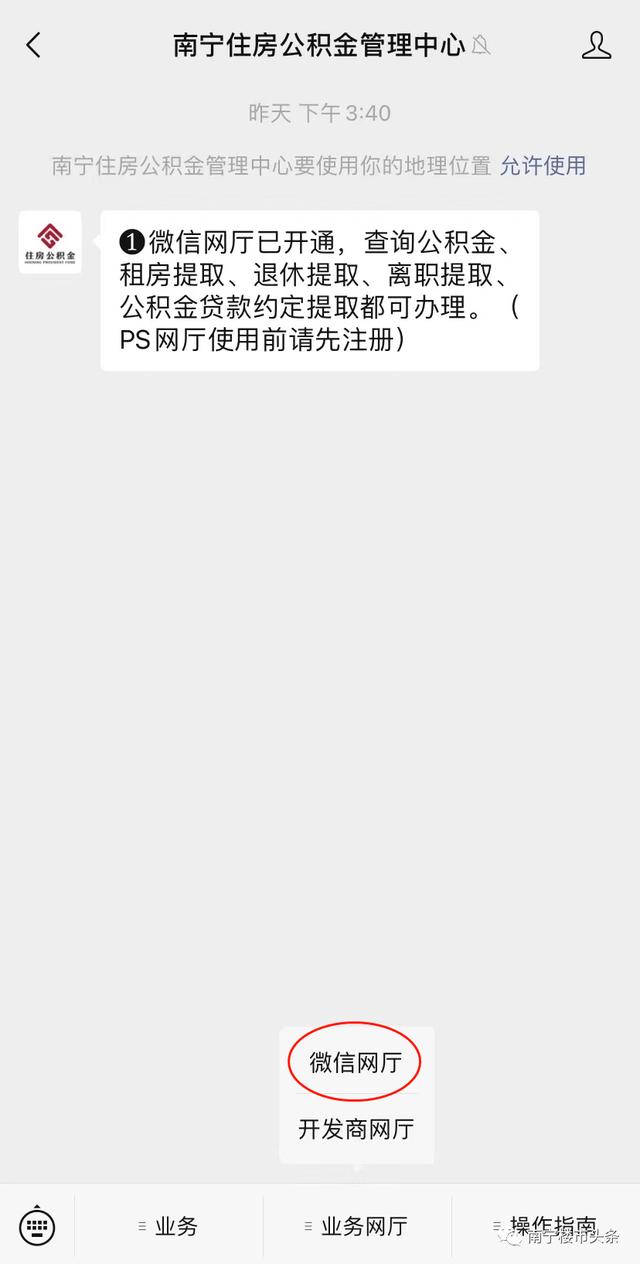The image size is (640, 1264).
Task: Go back from this chat
Action: [x=34, y=45]
